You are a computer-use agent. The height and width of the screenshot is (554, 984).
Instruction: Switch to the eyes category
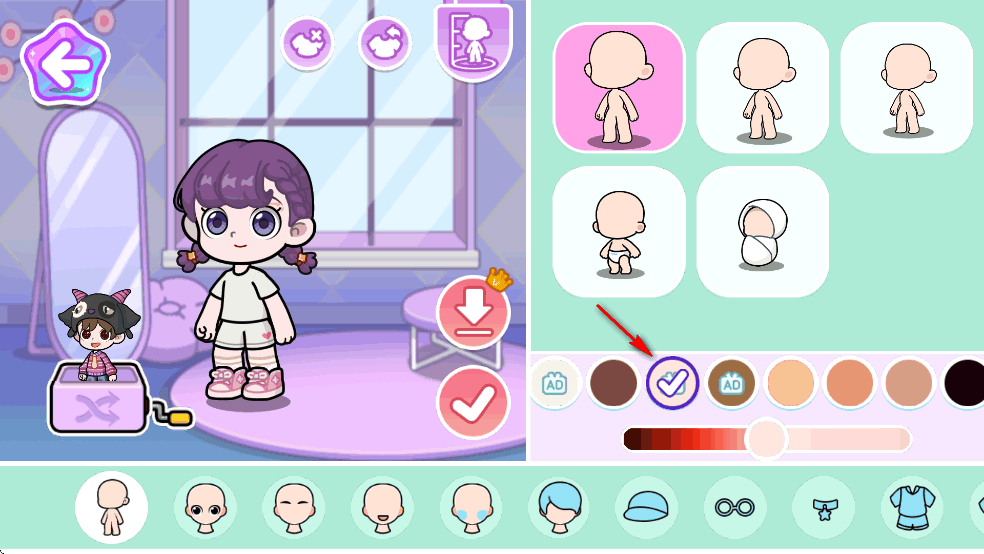[205, 507]
